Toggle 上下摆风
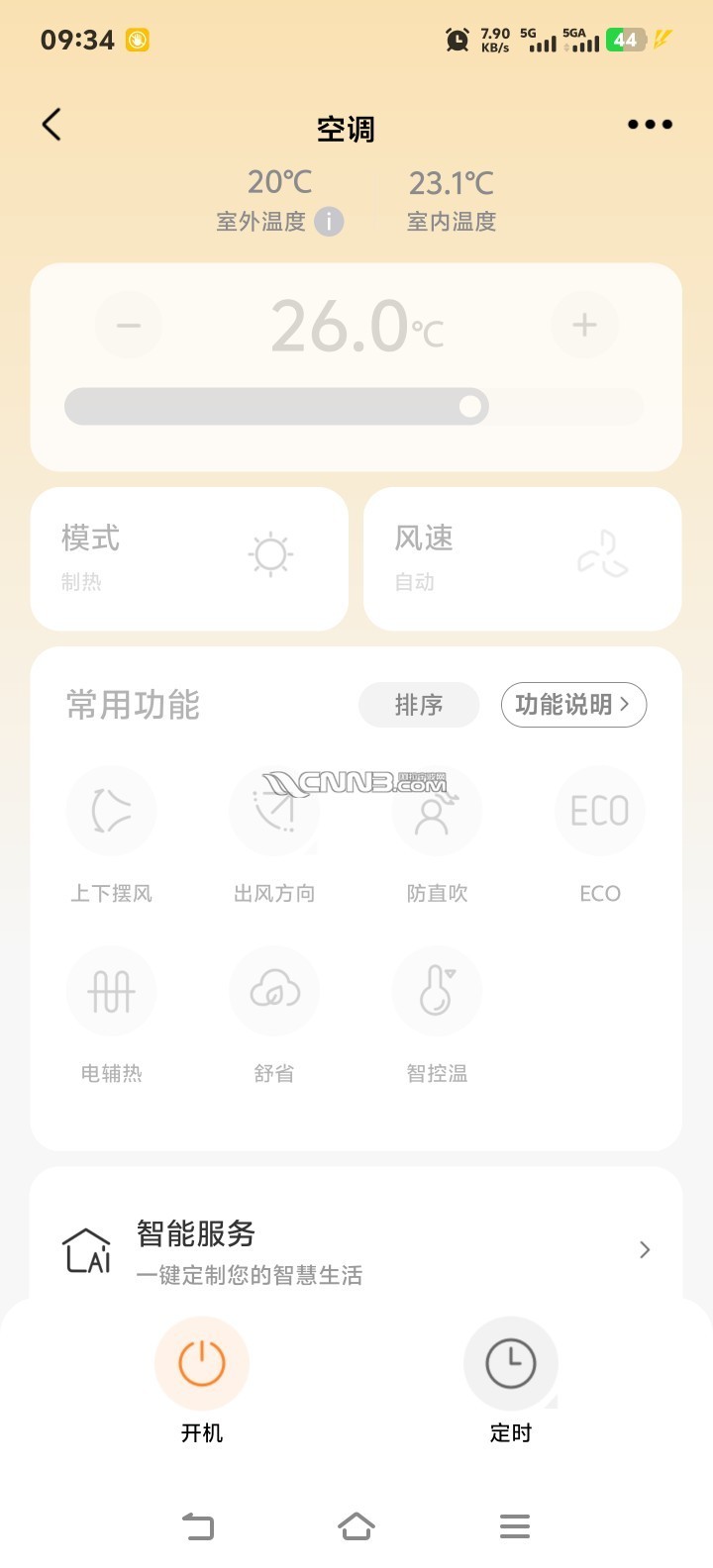 tap(111, 812)
